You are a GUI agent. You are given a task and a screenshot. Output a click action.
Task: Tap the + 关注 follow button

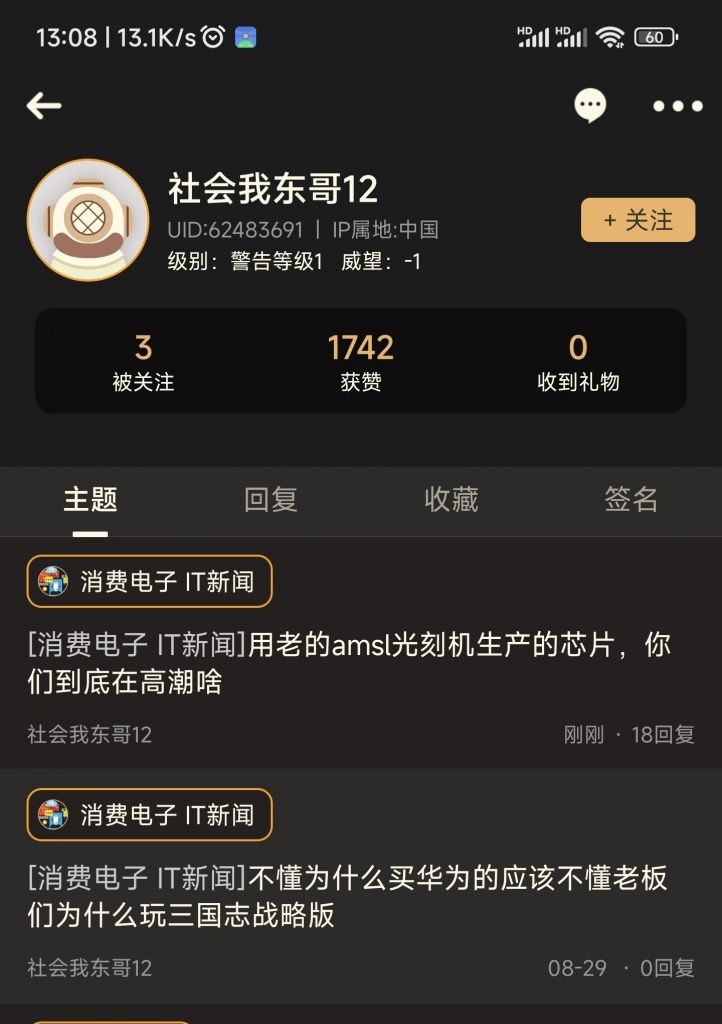pos(637,220)
